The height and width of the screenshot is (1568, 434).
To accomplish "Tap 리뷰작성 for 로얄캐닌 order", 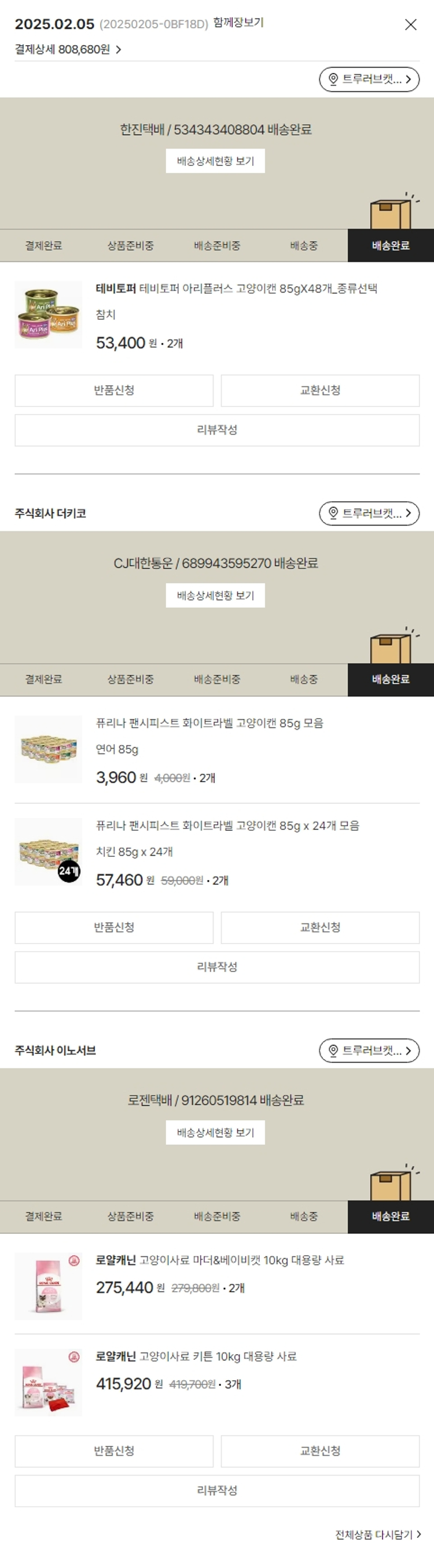I will [x=217, y=1490].
